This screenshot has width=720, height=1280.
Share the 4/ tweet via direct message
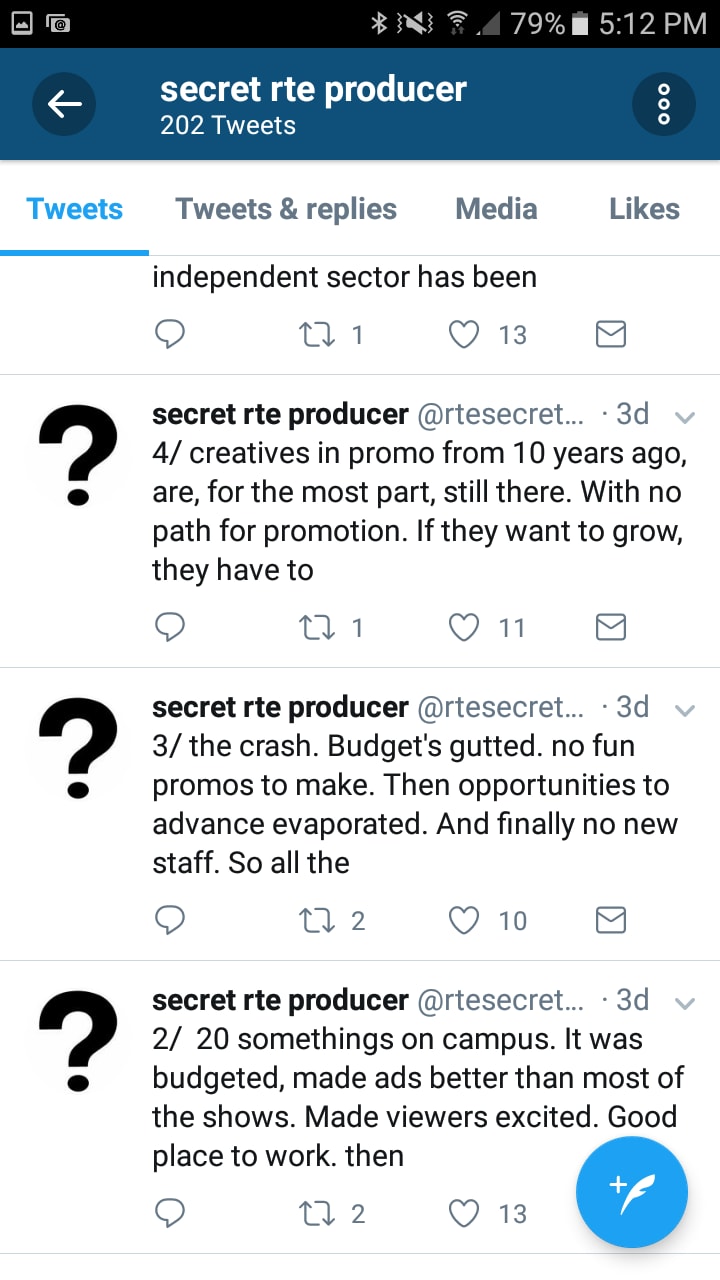coord(611,627)
